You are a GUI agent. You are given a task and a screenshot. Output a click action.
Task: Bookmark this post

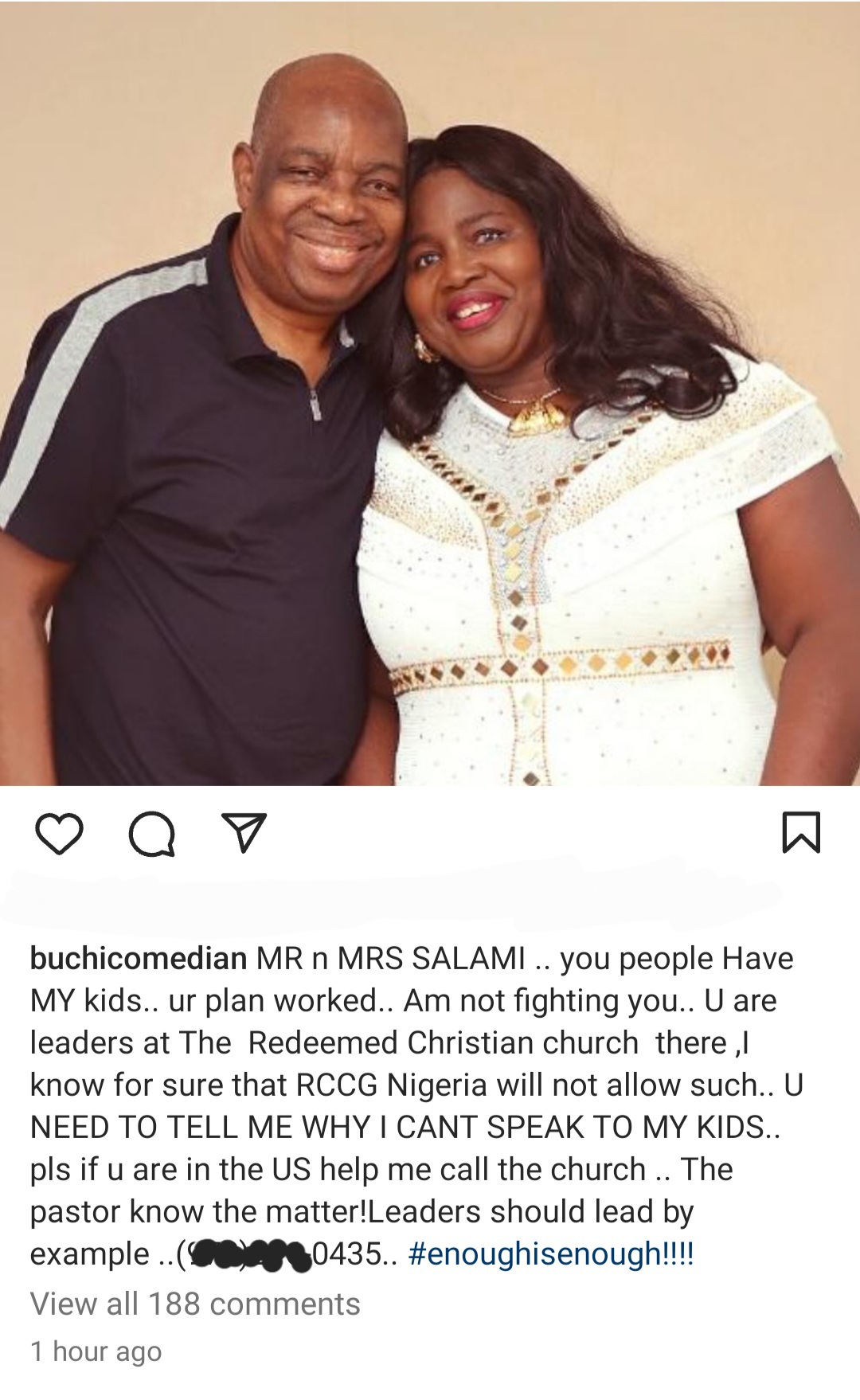coord(801,832)
